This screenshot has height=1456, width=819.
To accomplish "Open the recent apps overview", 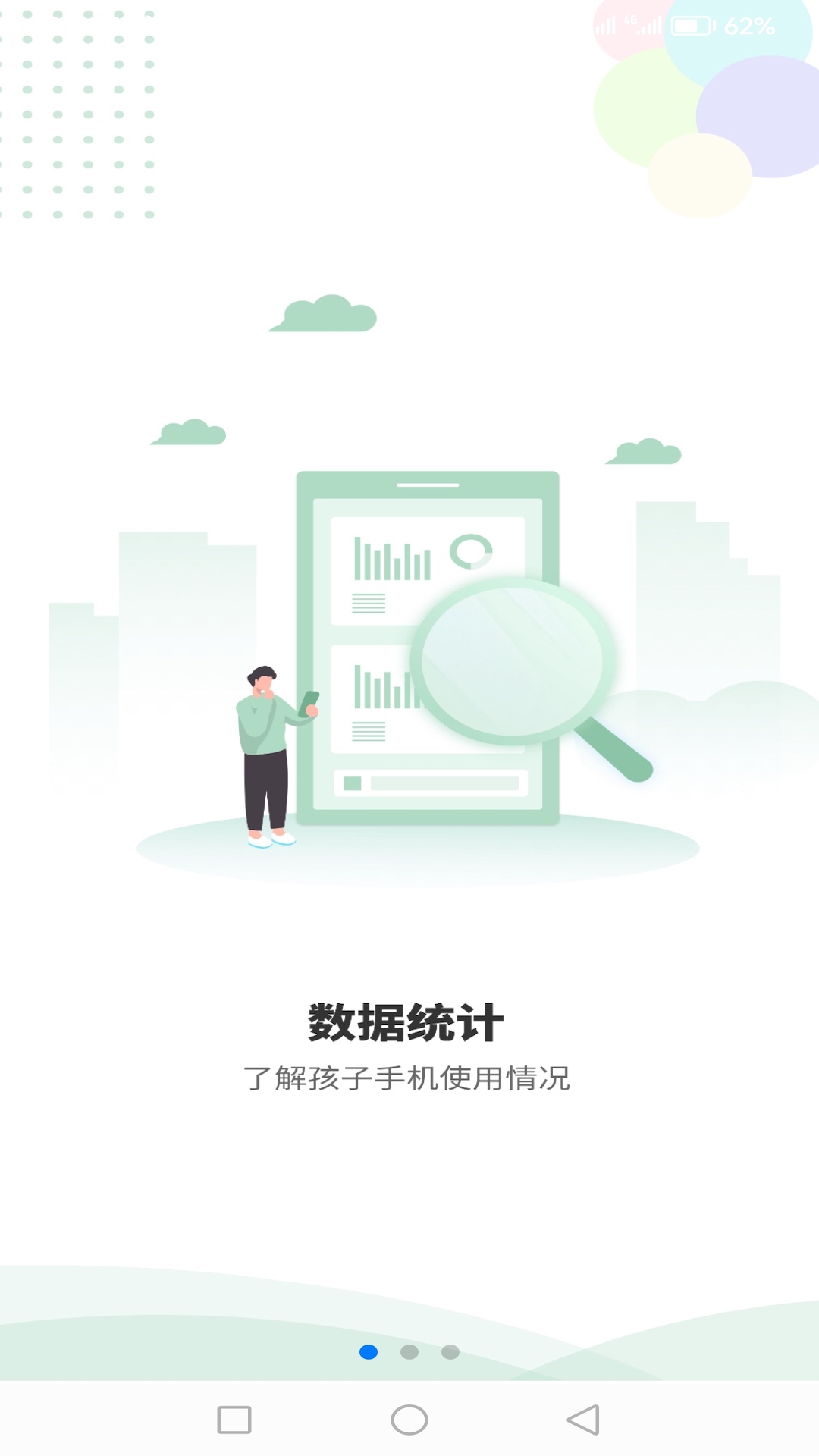I will (x=234, y=1420).
